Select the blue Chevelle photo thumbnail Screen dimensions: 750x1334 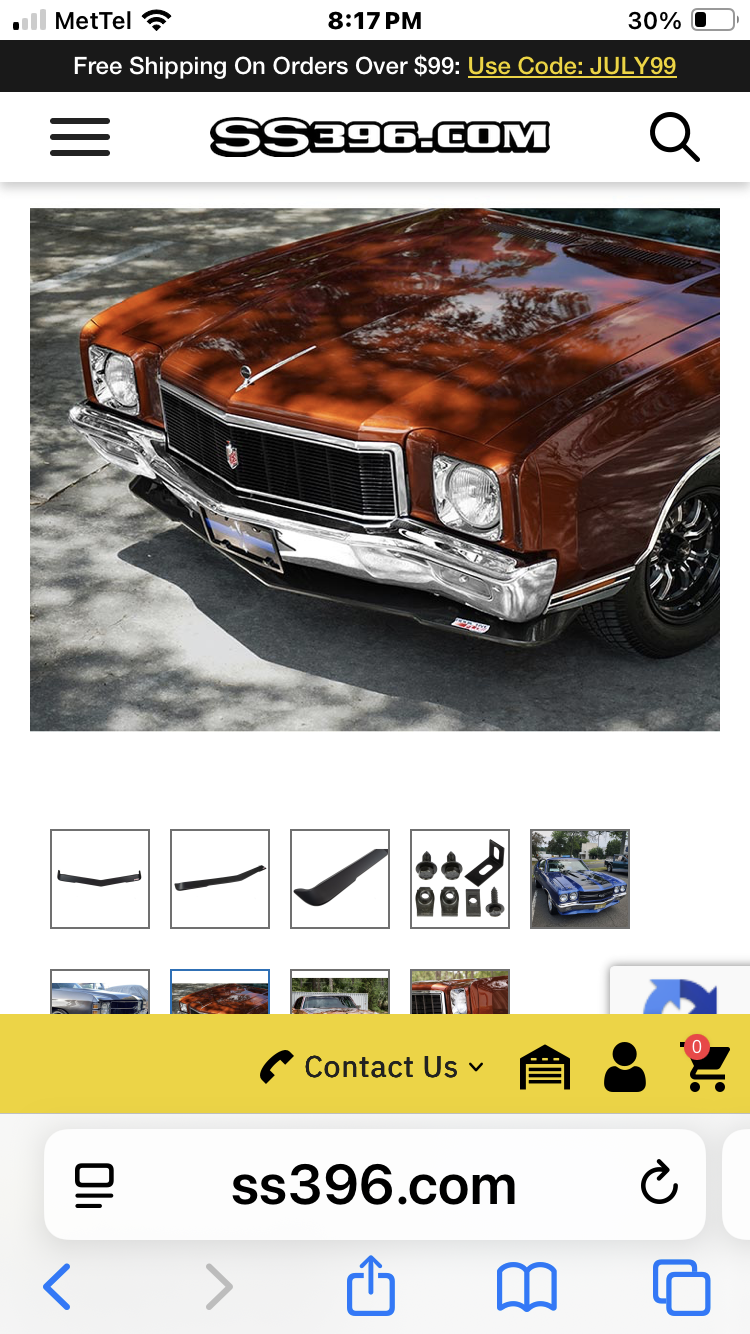coord(580,879)
